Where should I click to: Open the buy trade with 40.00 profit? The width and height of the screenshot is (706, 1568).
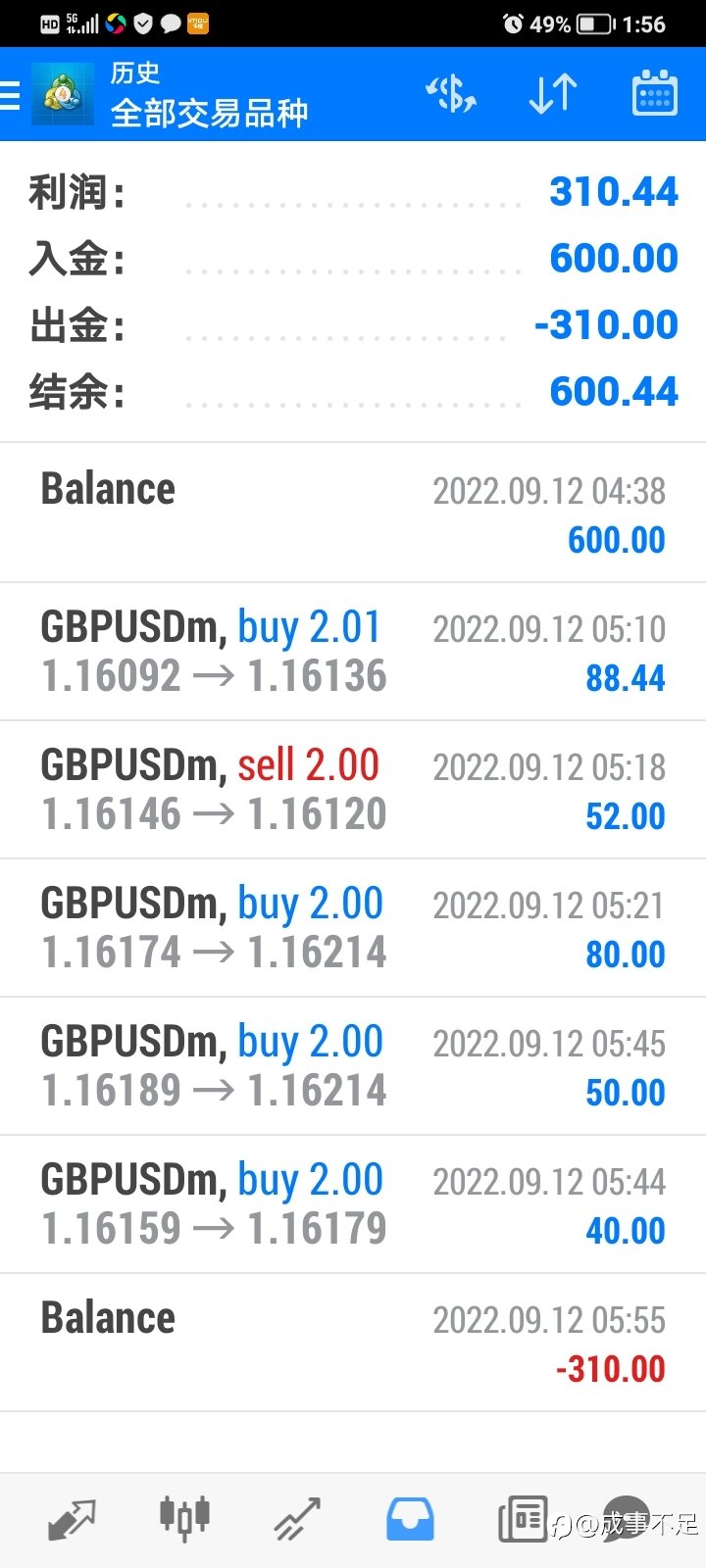353,1204
